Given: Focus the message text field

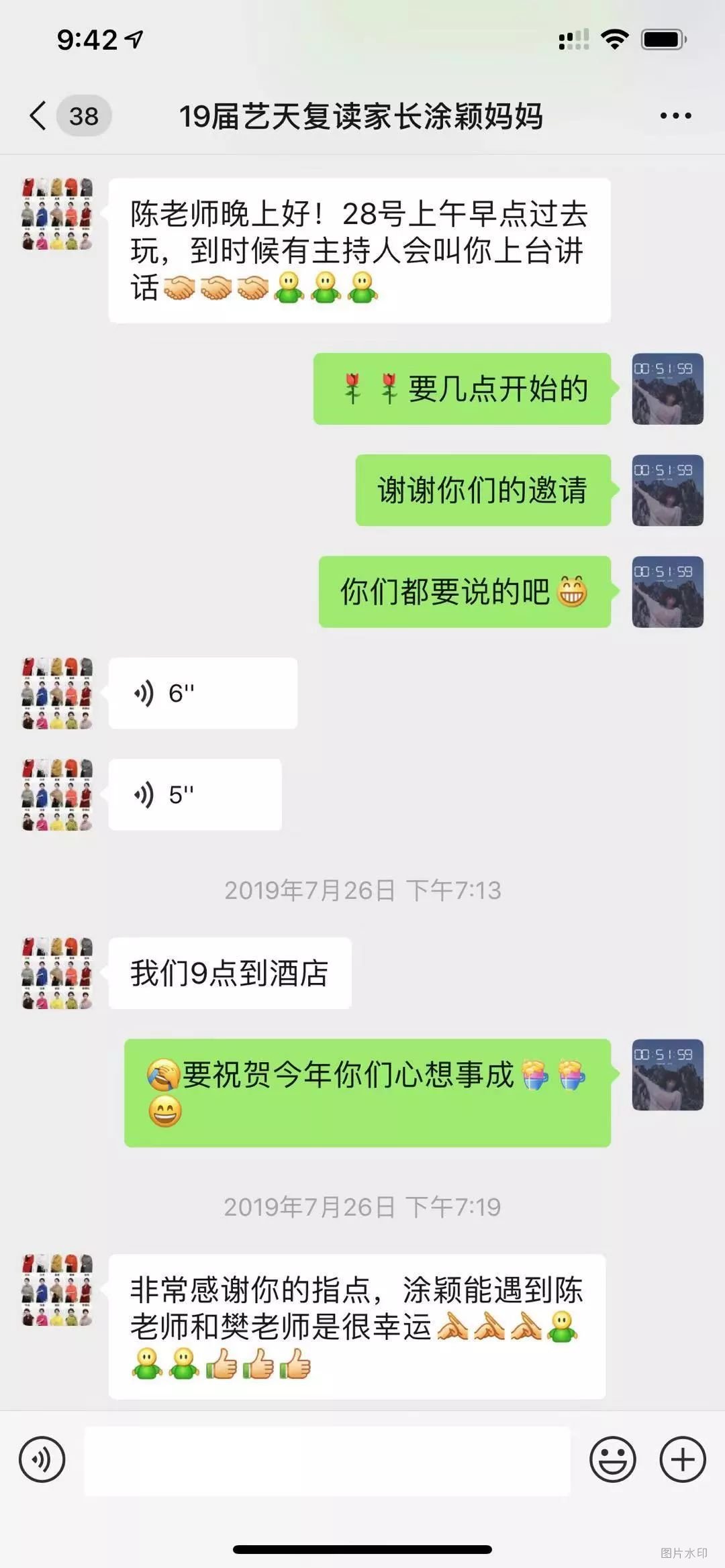Looking at the screenshot, I should click(327, 1461).
